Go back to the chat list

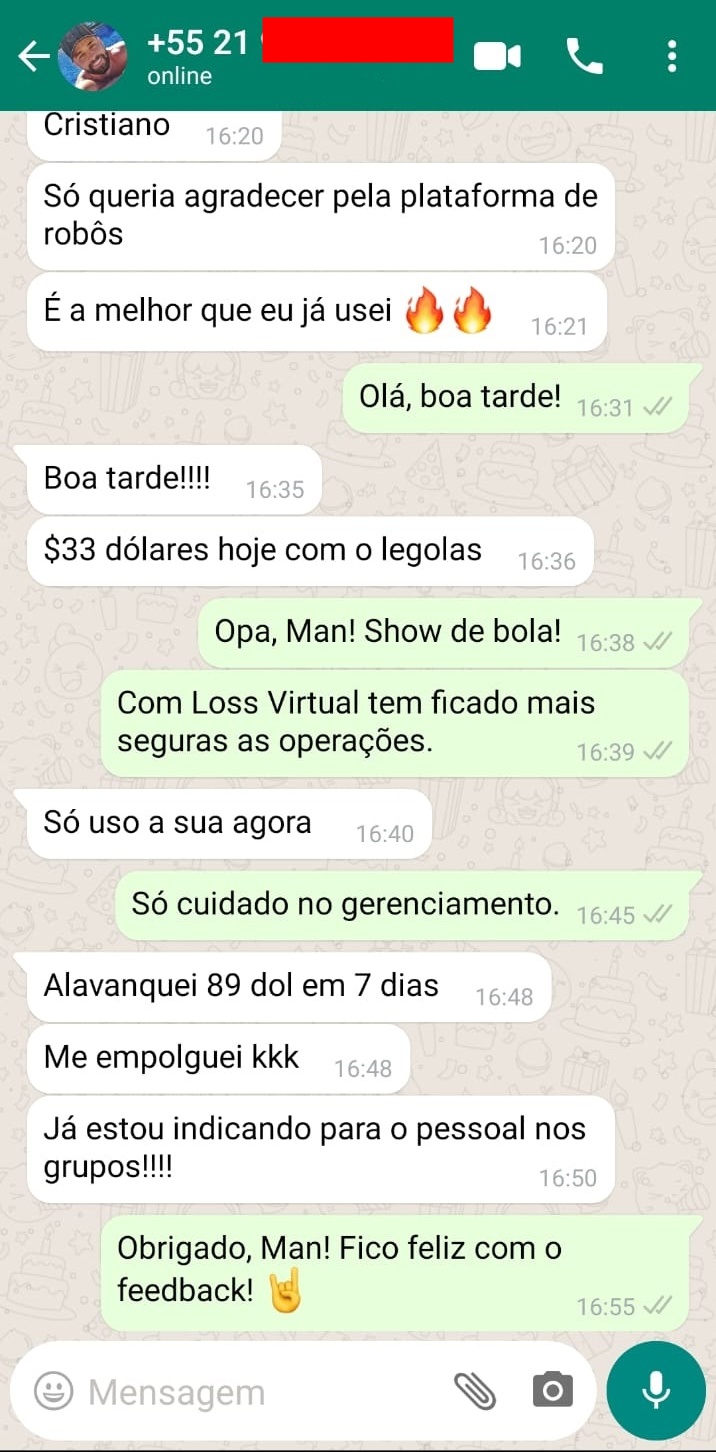pos(33,57)
